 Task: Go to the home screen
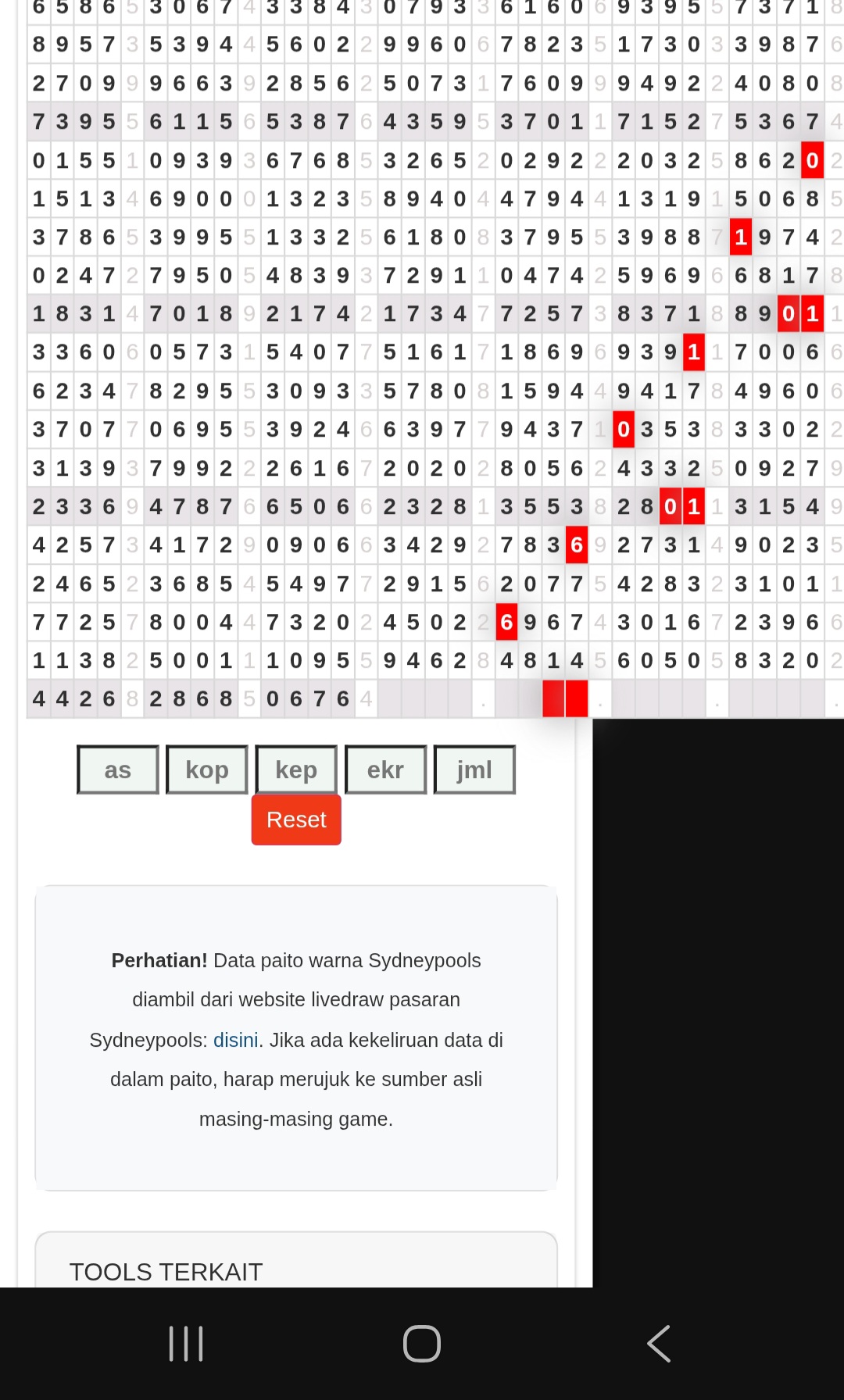(x=422, y=1344)
